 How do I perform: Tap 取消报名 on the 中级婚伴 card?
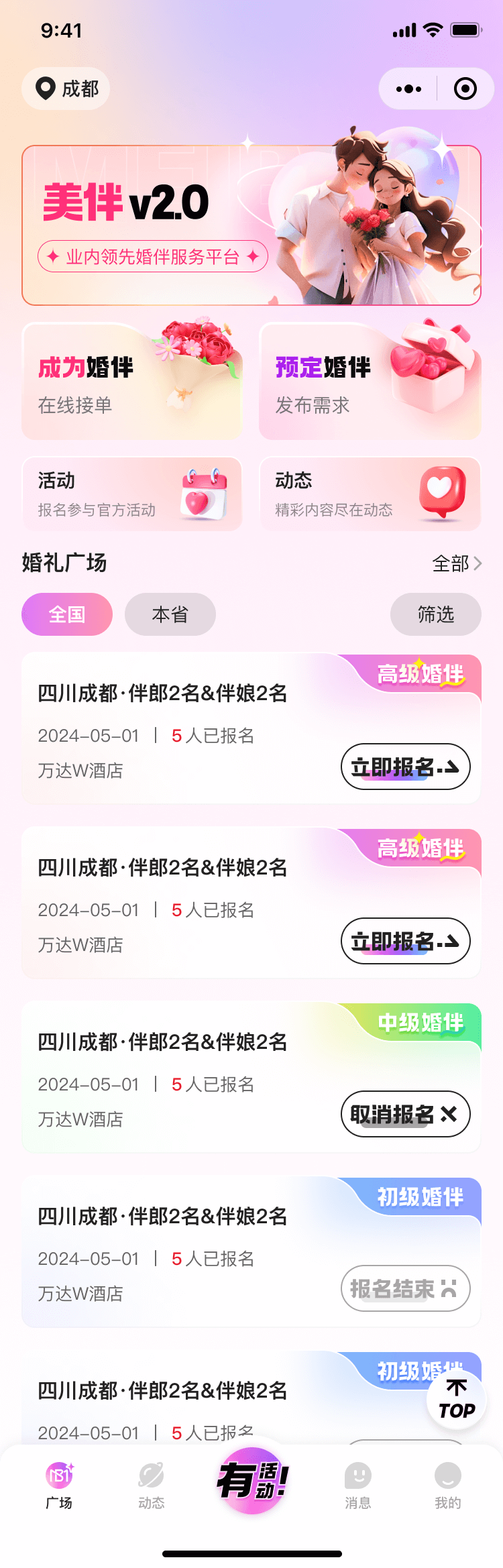pos(405,1115)
